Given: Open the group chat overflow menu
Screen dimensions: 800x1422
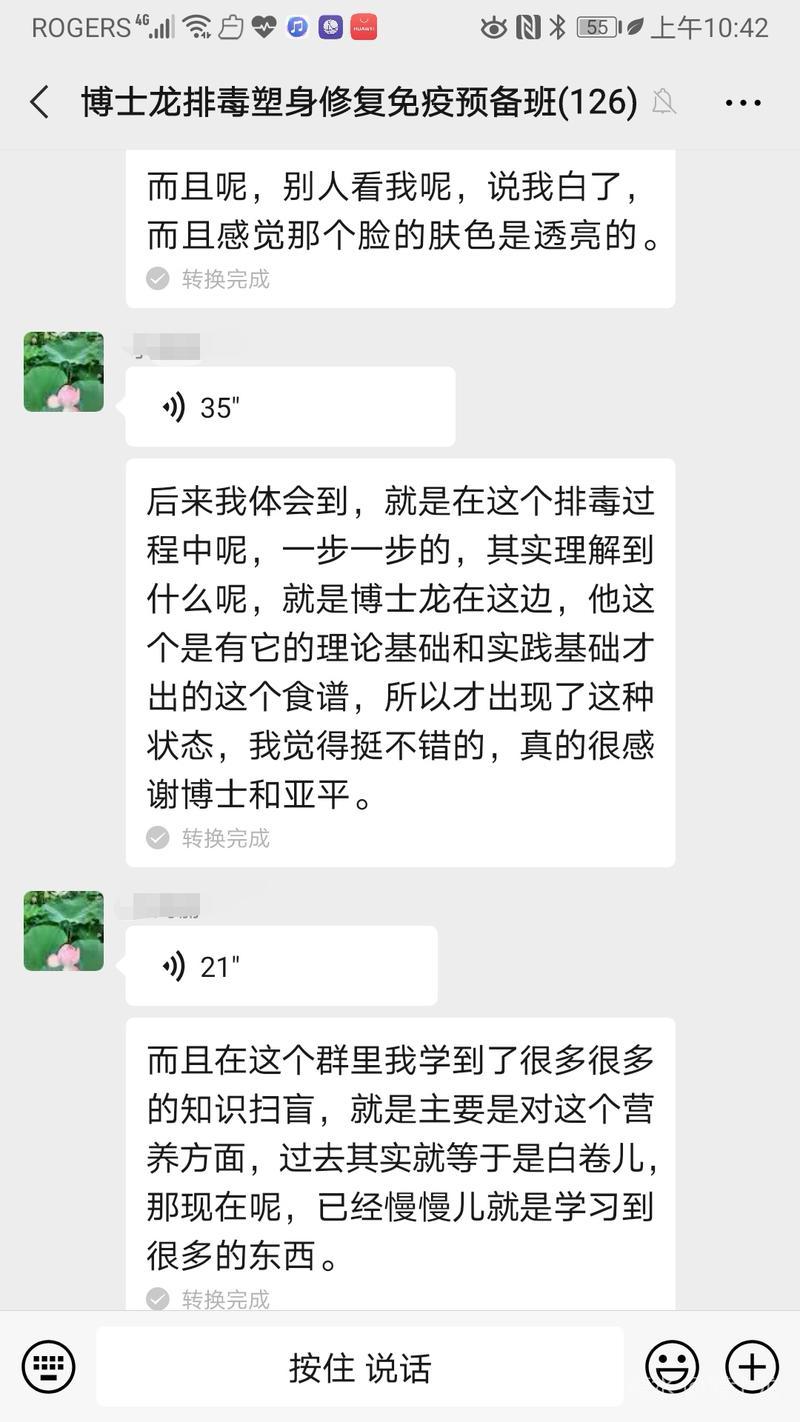Looking at the screenshot, I should click(743, 102).
